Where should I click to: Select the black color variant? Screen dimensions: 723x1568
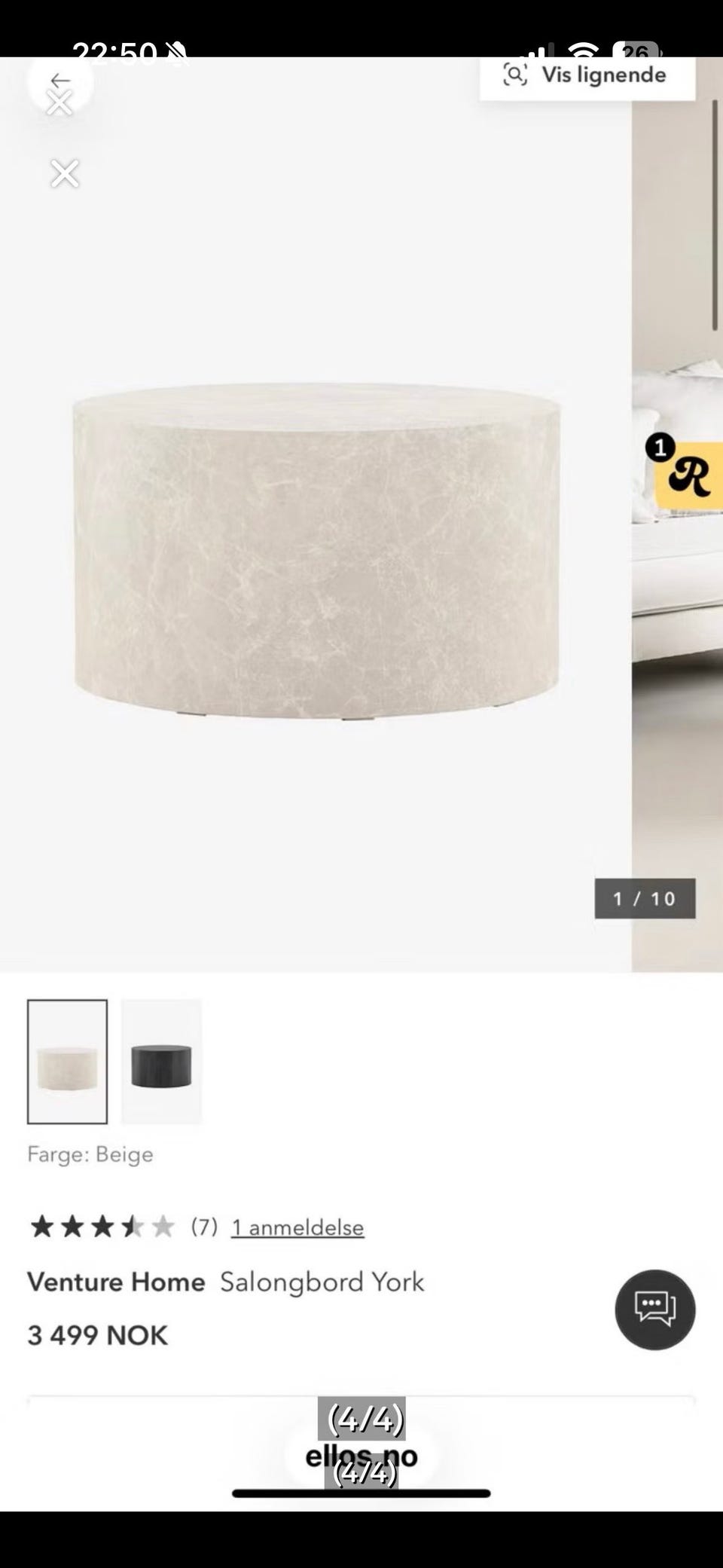pyautogui.click(x=161, y=1062)
